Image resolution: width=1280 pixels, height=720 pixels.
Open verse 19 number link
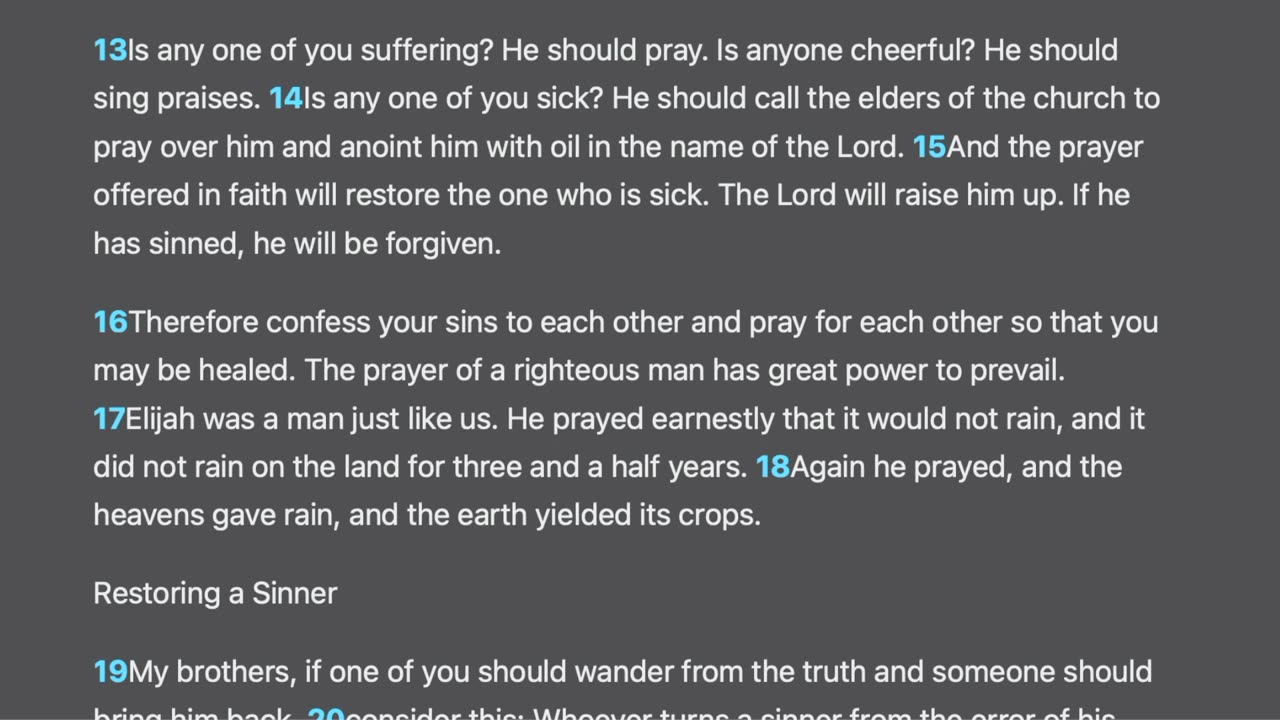pos(110,672)
